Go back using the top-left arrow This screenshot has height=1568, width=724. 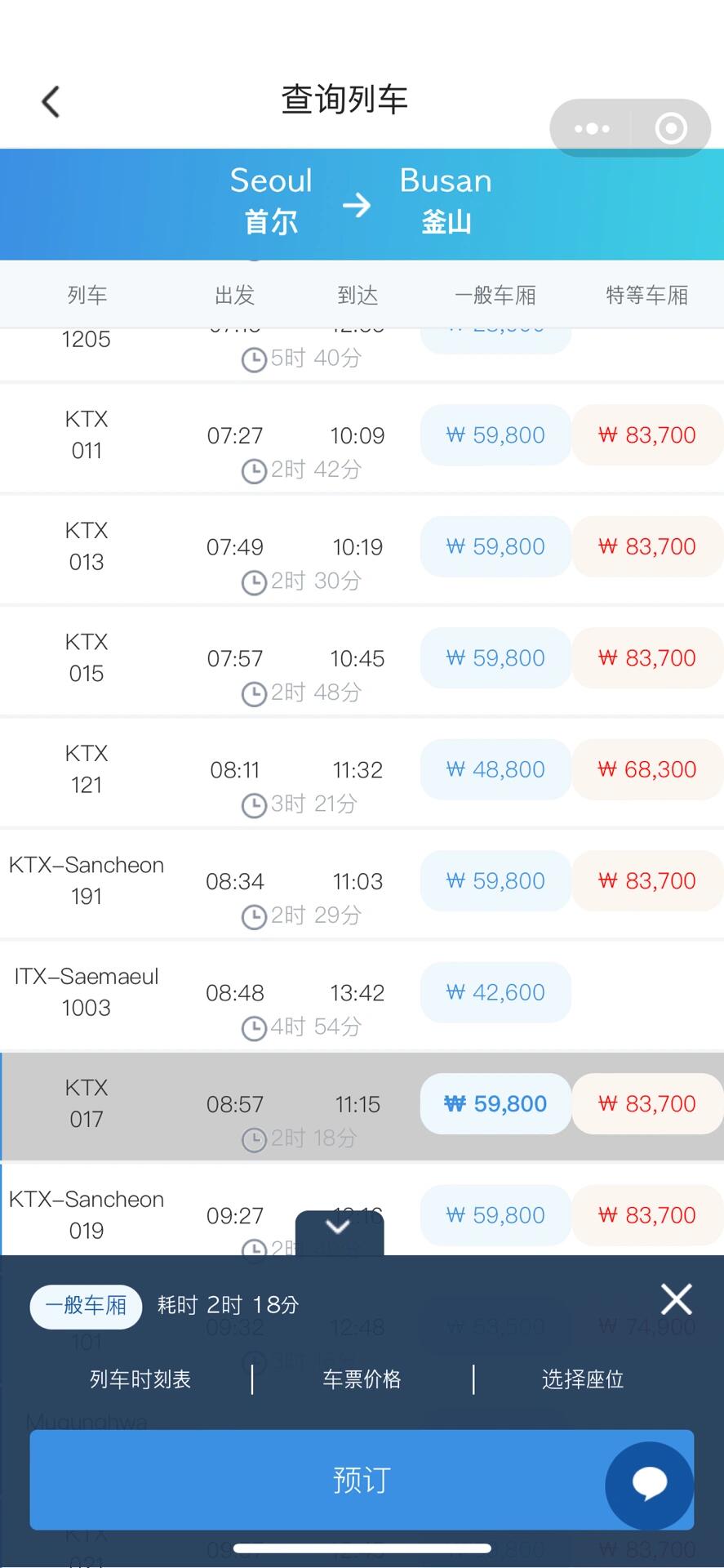click(x=51, y=102)
